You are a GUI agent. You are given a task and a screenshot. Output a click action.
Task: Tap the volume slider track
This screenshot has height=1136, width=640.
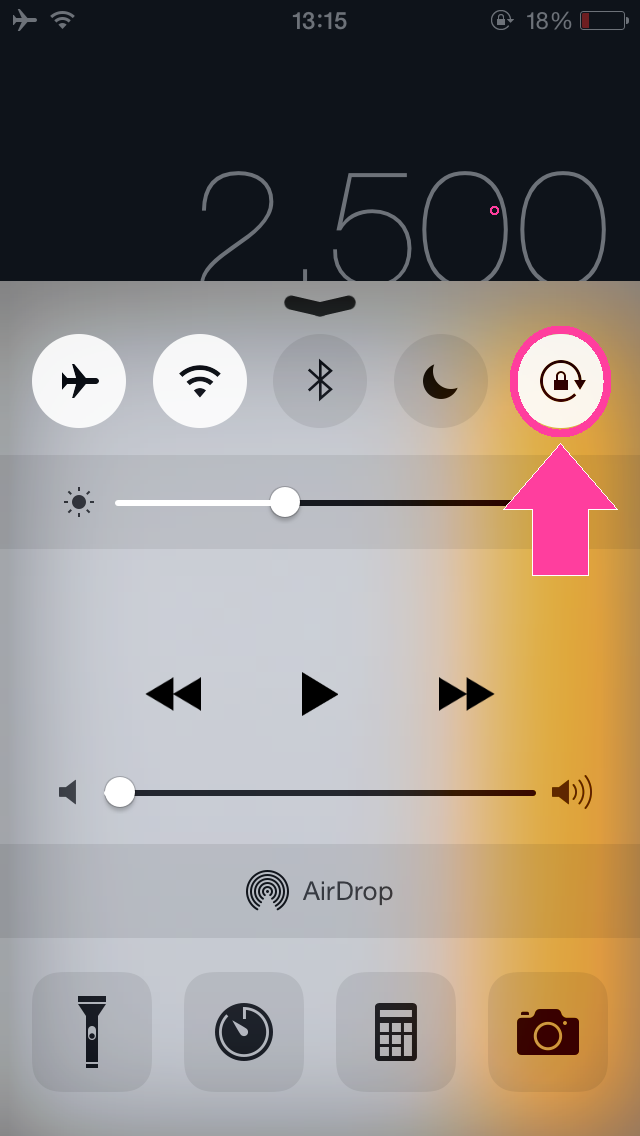pyautogui.click(x=330, y=793)
